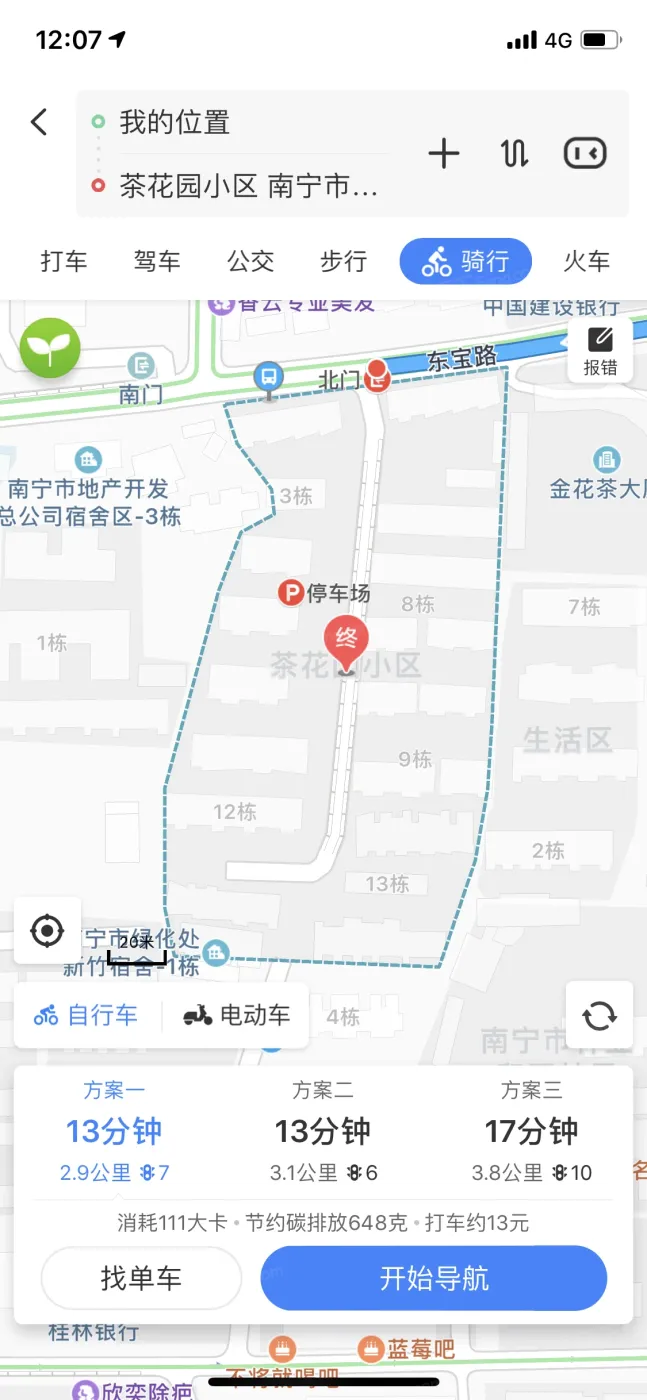647x1400 pixels.
Task: Swap start and destination points
Action: [513, 153]
